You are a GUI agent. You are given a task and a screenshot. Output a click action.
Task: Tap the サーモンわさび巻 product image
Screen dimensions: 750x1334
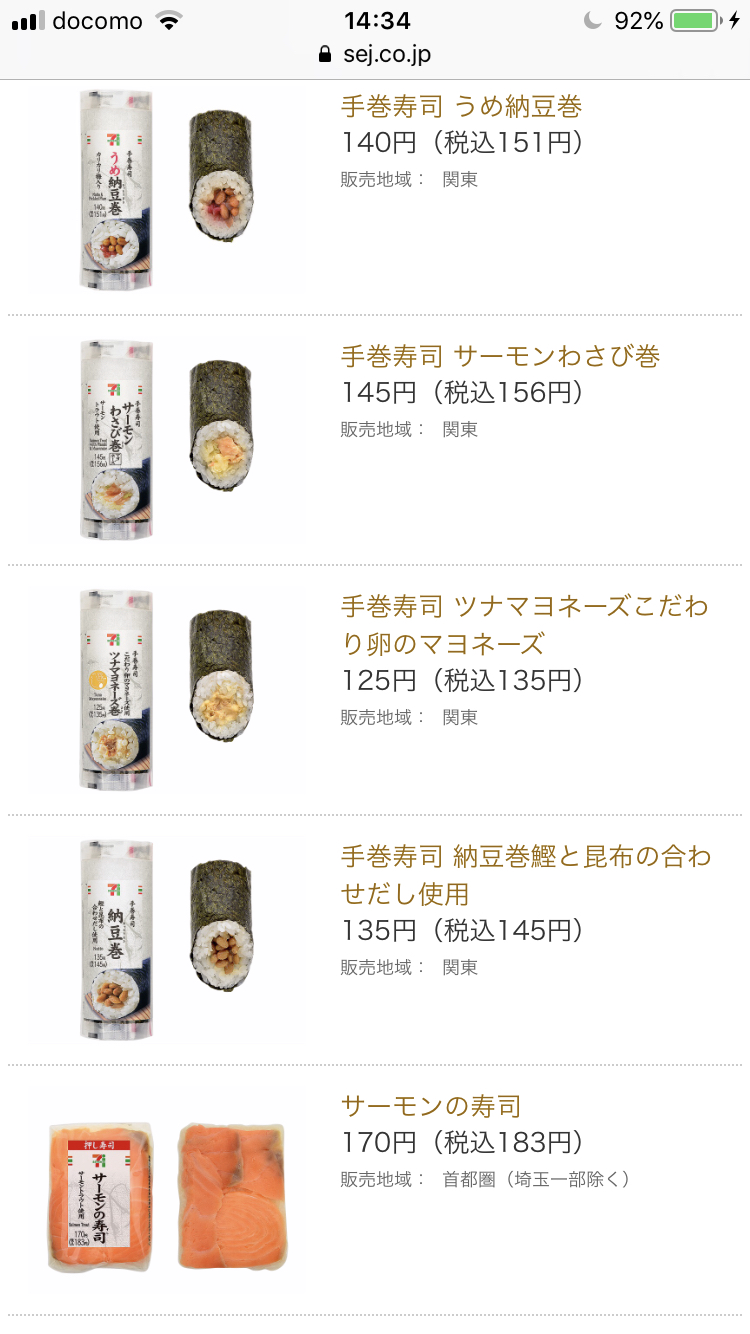pos(165,440)
